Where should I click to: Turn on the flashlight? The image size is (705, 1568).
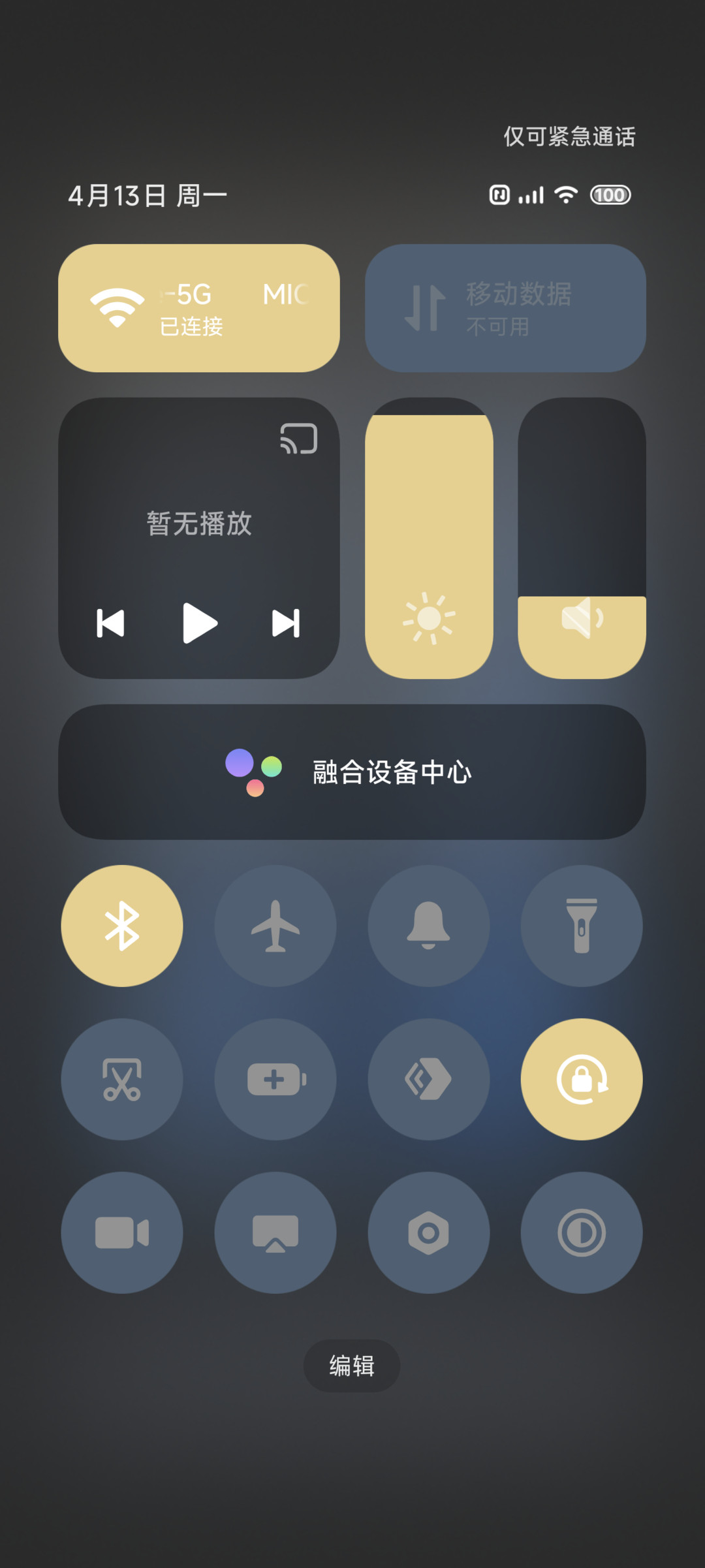[582, 926]
